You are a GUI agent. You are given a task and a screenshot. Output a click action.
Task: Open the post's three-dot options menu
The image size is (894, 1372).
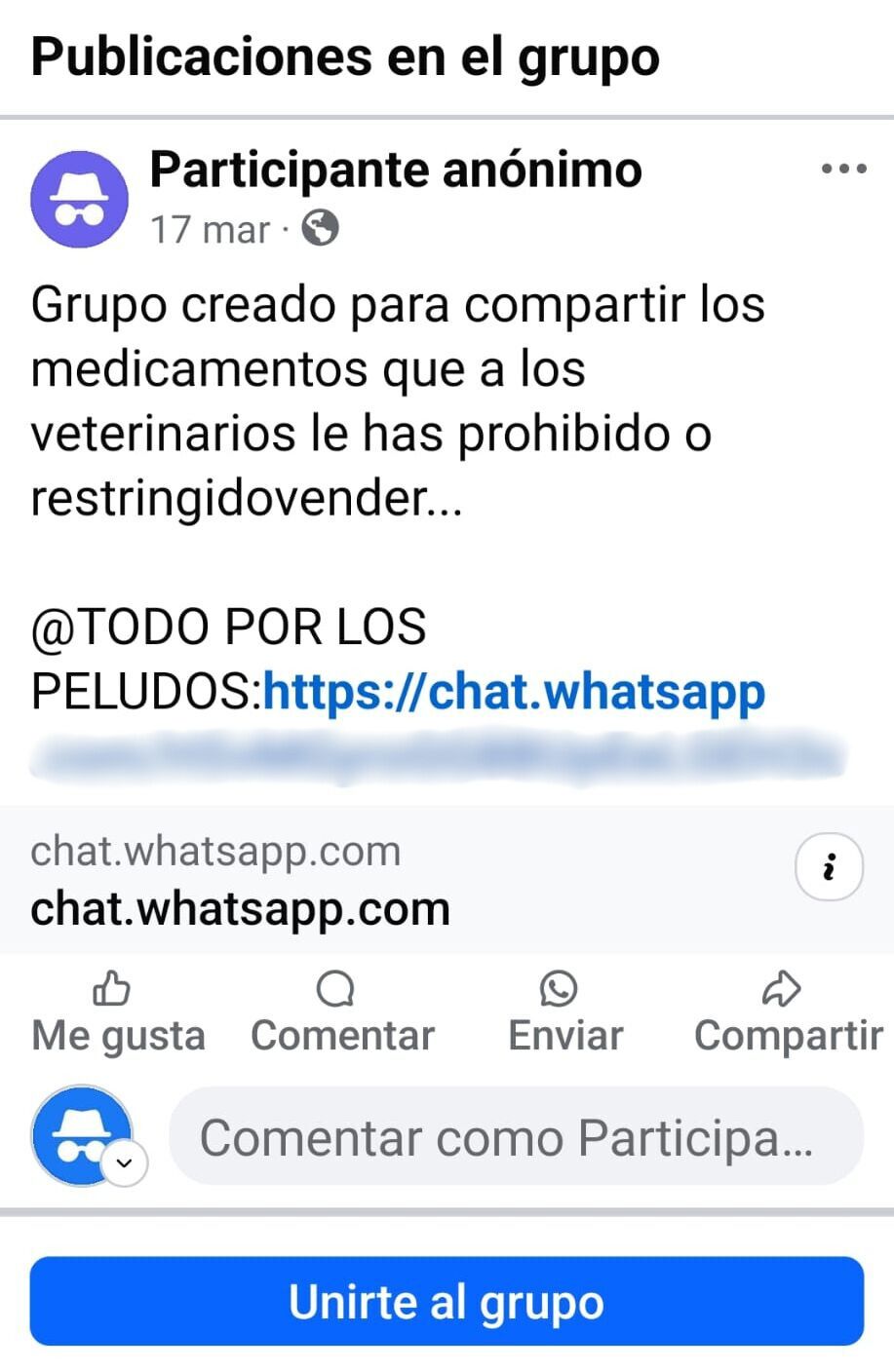click(x=843, y=170)
